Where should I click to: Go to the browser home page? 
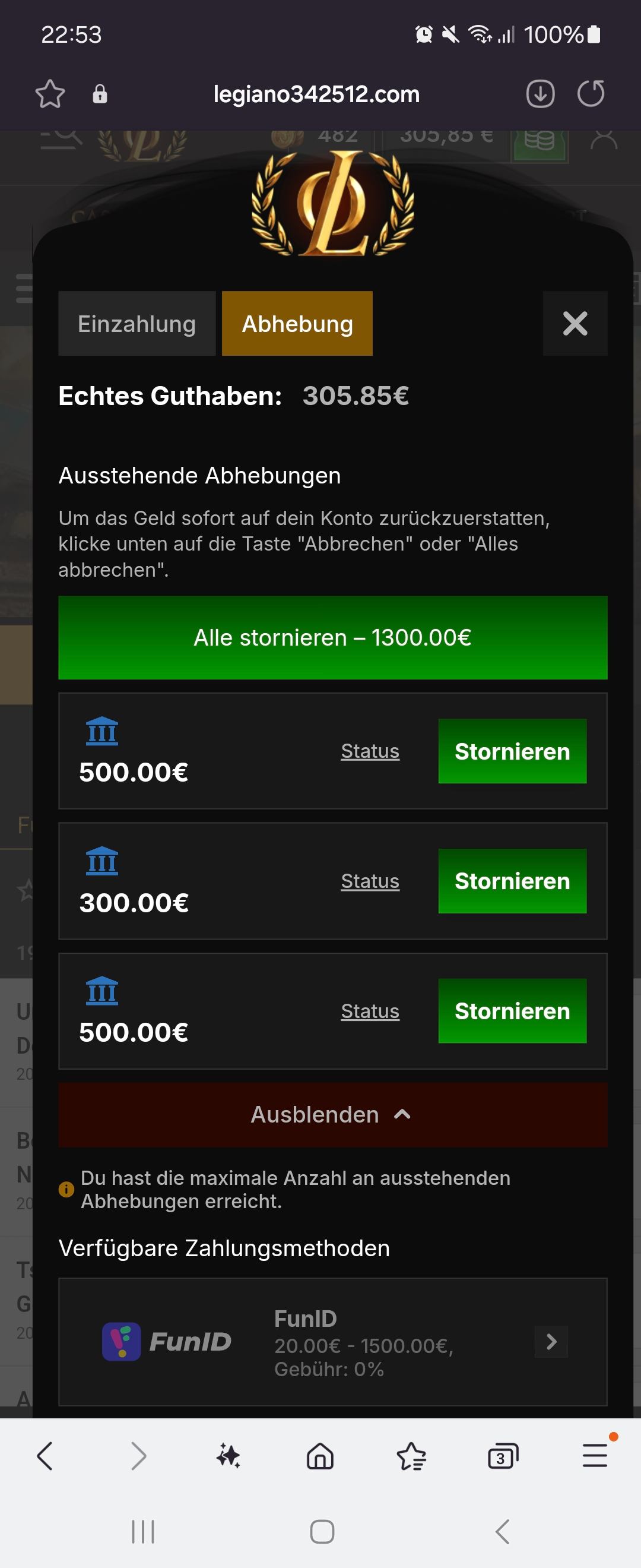320,1457
